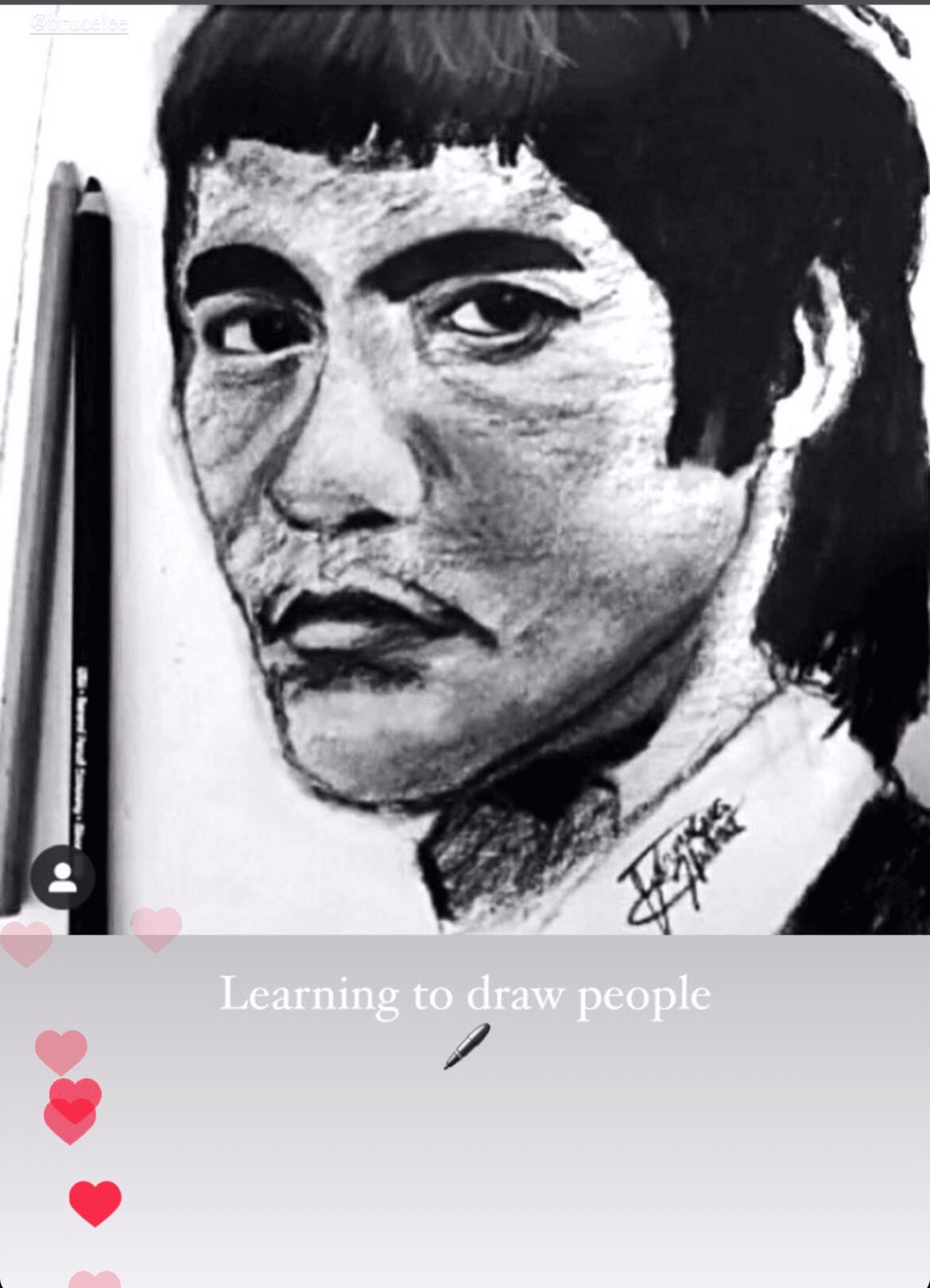Viewport: 930px width, 1288px height.
Task: Show tagged people on the drawing post
Action: coord(62,877)
